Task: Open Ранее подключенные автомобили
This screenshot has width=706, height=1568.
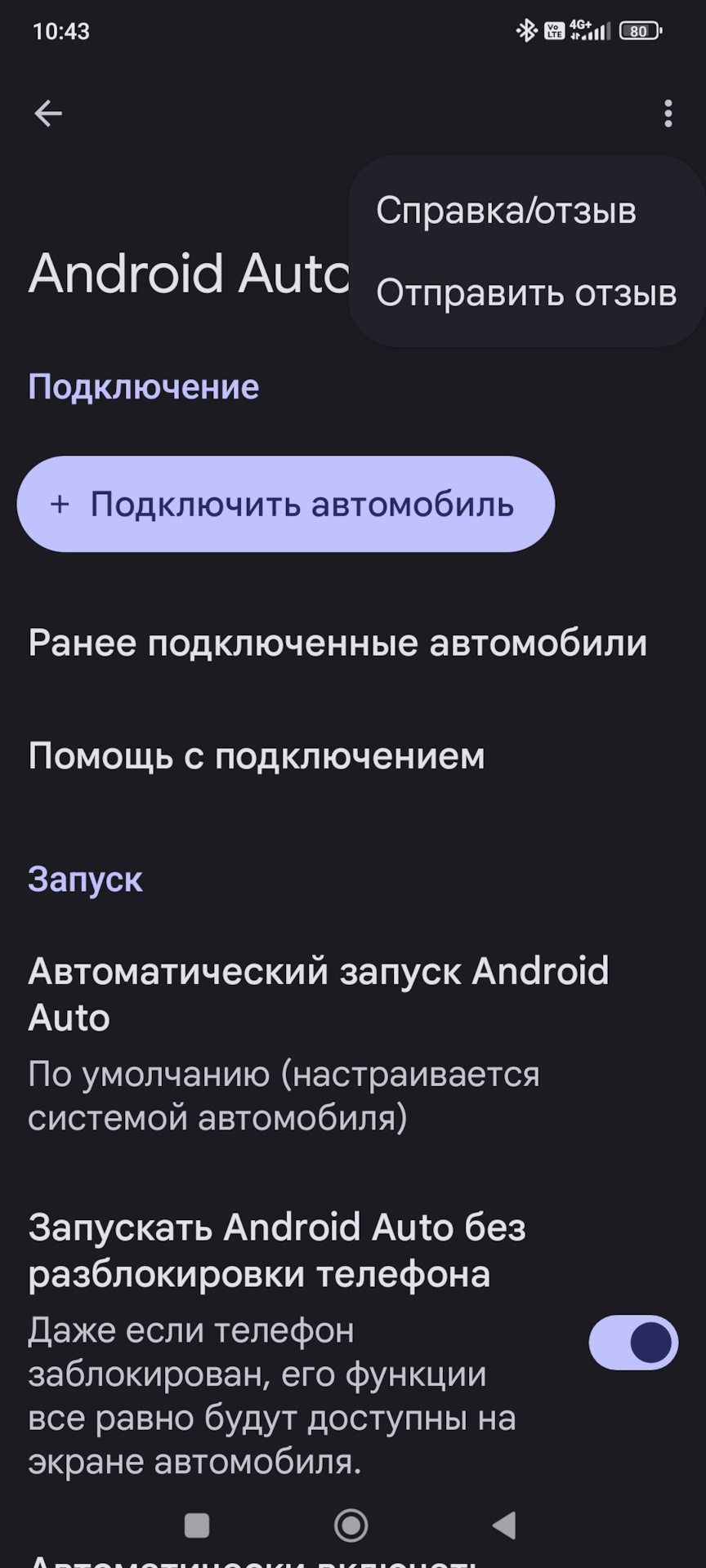Action: click(337, 644)
